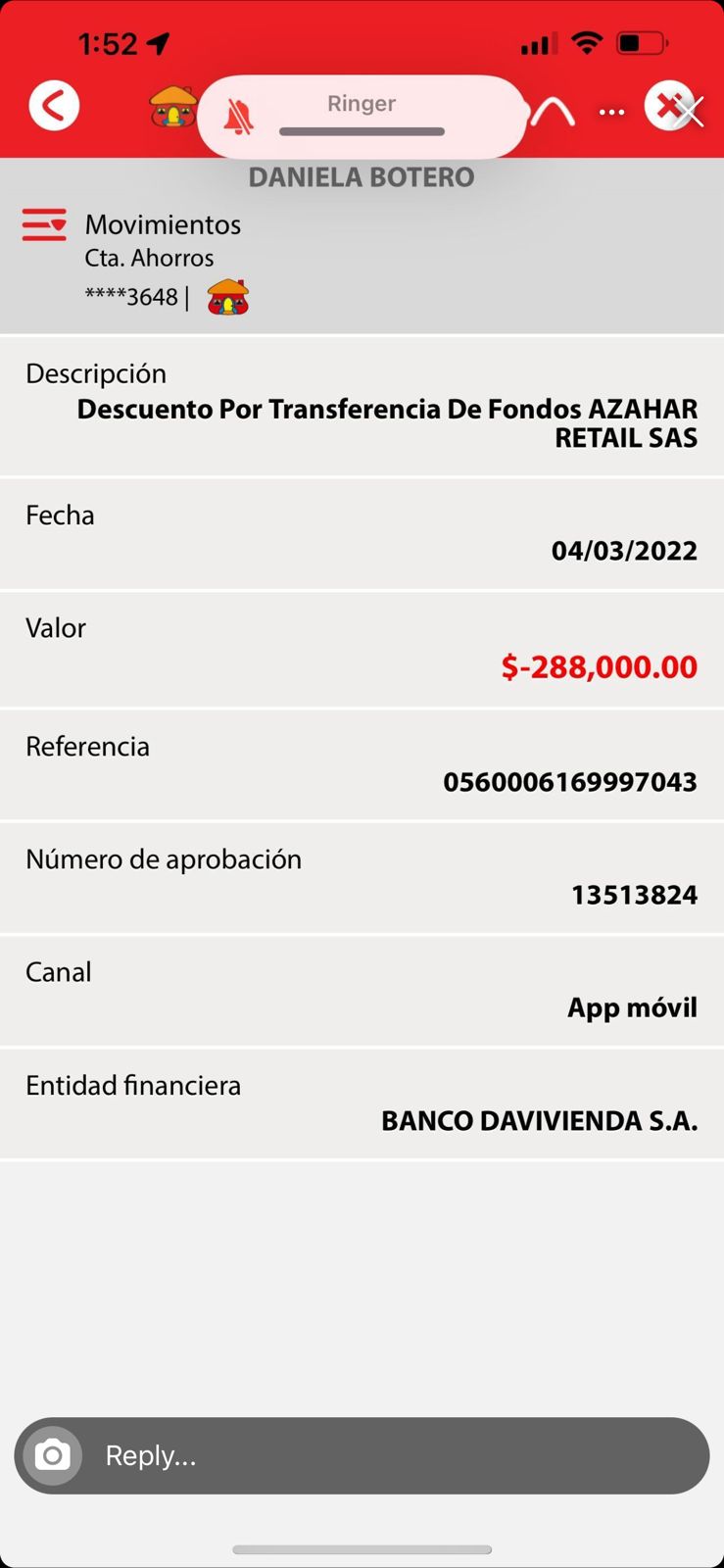Close the photo viewer
The height and width of the screenshot is (1568, 724).
689,111
